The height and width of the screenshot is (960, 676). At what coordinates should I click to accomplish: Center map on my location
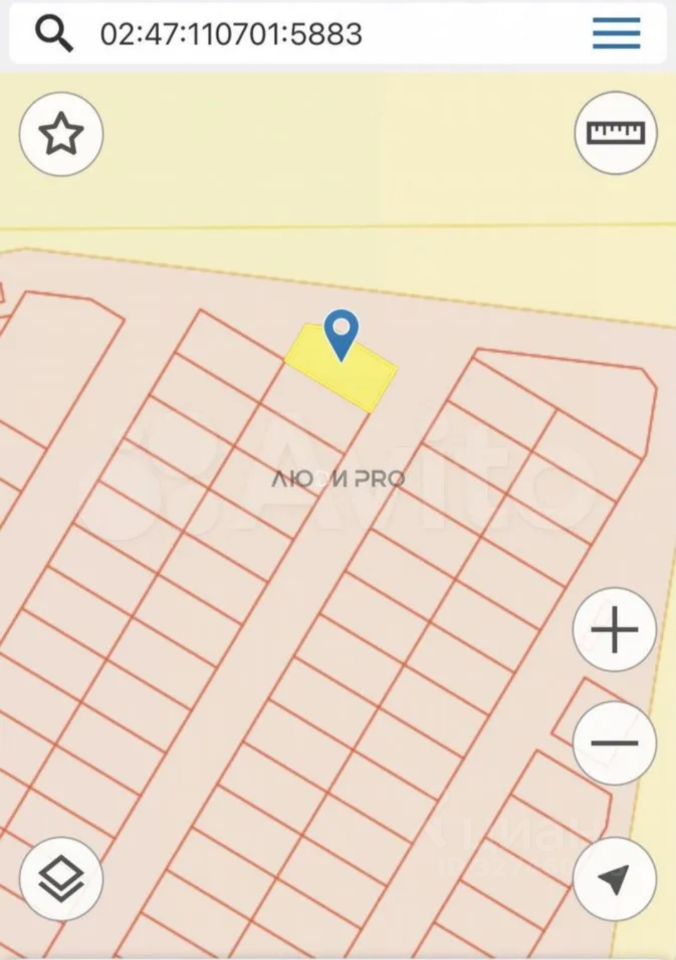click(615, 879)
